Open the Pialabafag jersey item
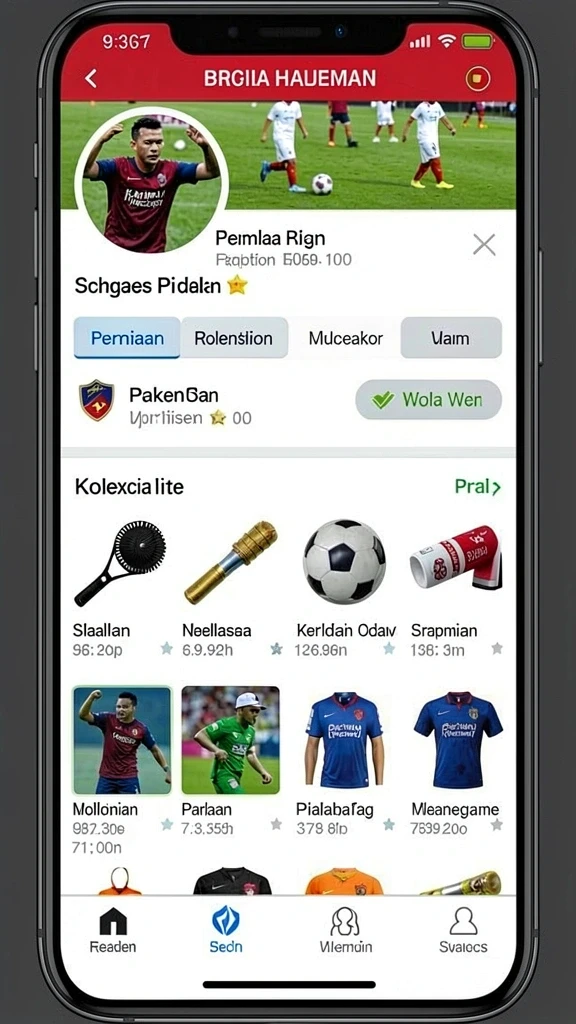Image resolution: width=576 pixels, height=1024 pixels. [345, 761]
